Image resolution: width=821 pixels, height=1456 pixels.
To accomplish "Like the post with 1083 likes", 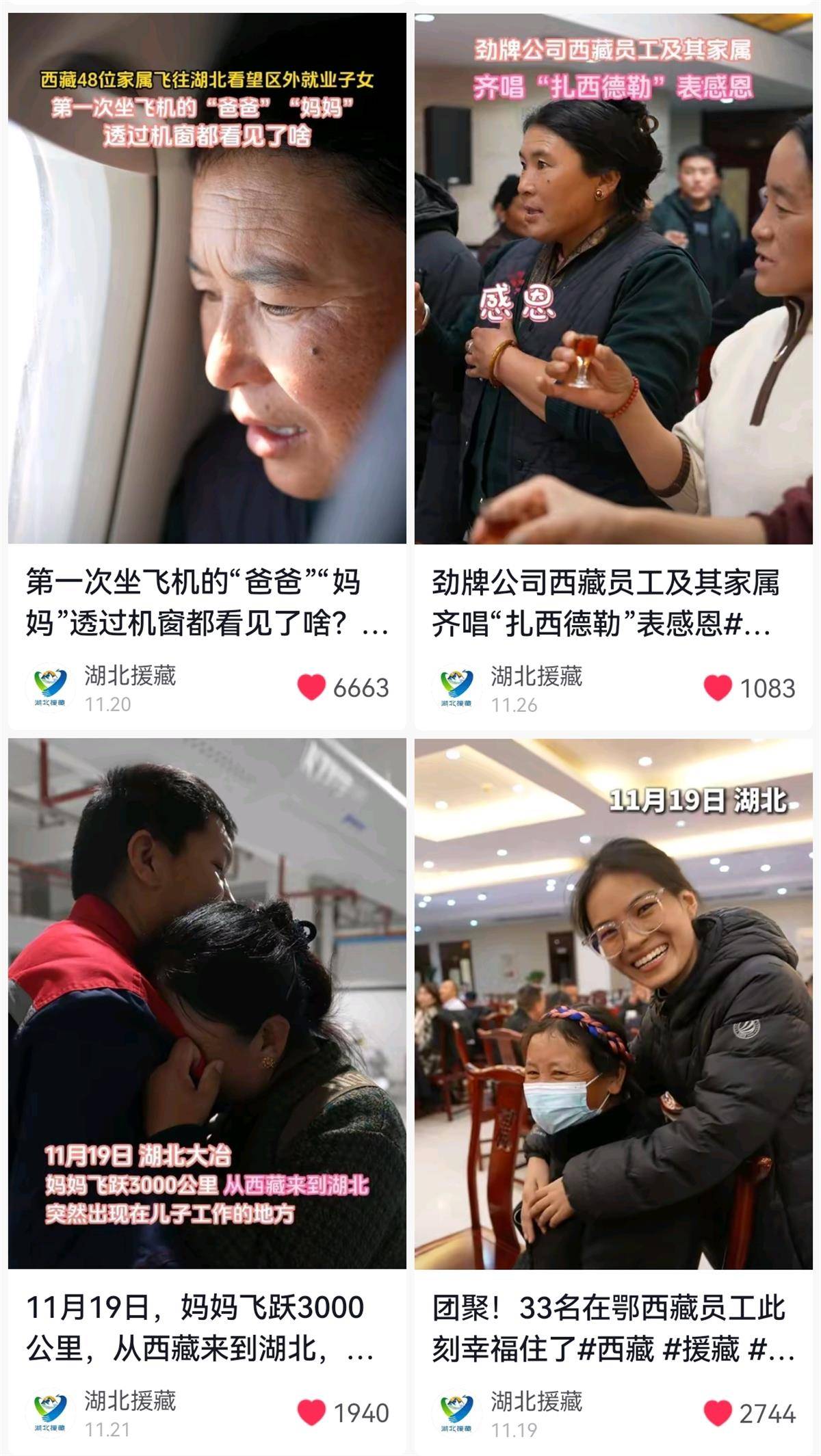I will click(x=718, y=688).
